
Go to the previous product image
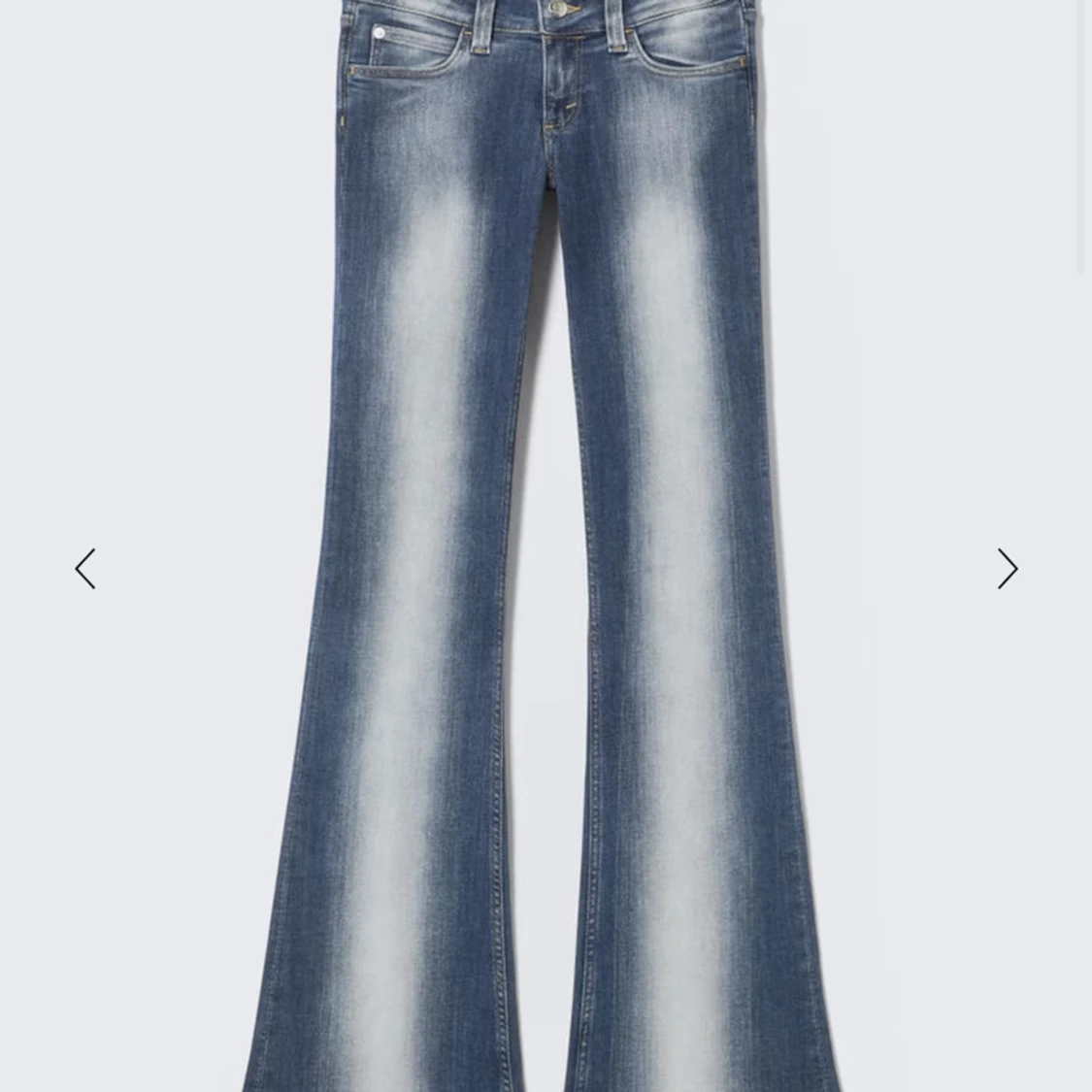pyautogui.click(x=85, y=569)
